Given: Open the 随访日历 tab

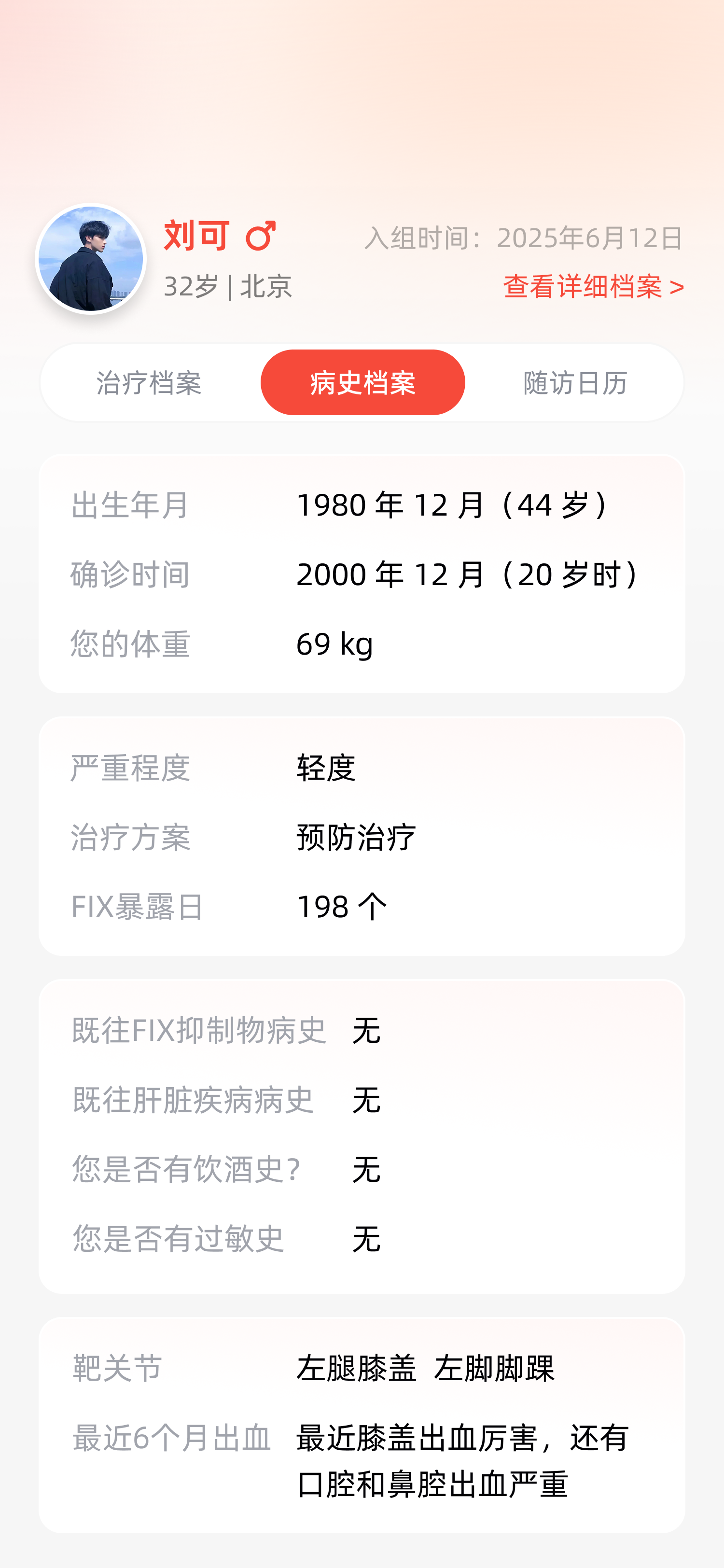Looking at the screenshot, I should coord(575,383).
